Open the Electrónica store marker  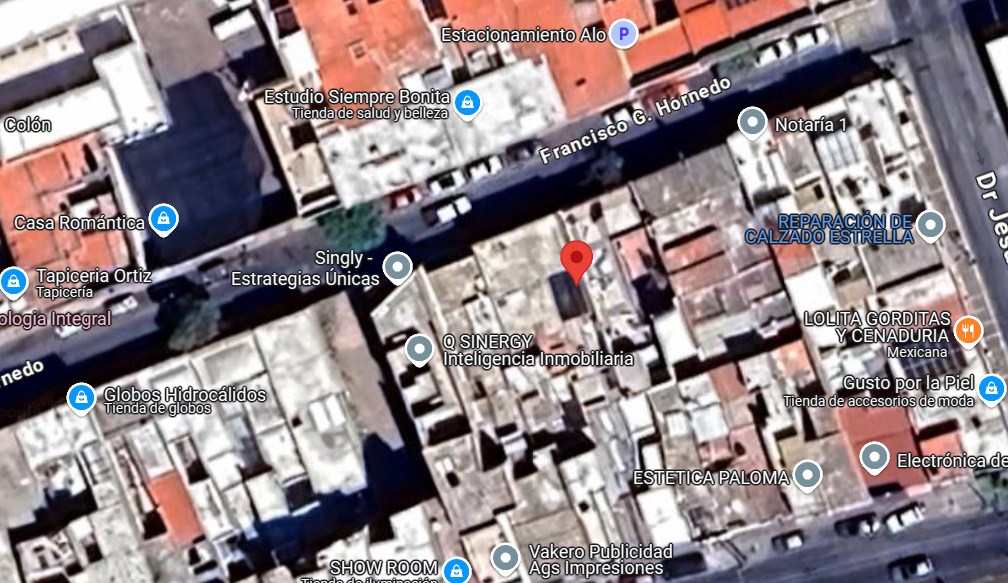pyautogui.click(x=874, y=458)
